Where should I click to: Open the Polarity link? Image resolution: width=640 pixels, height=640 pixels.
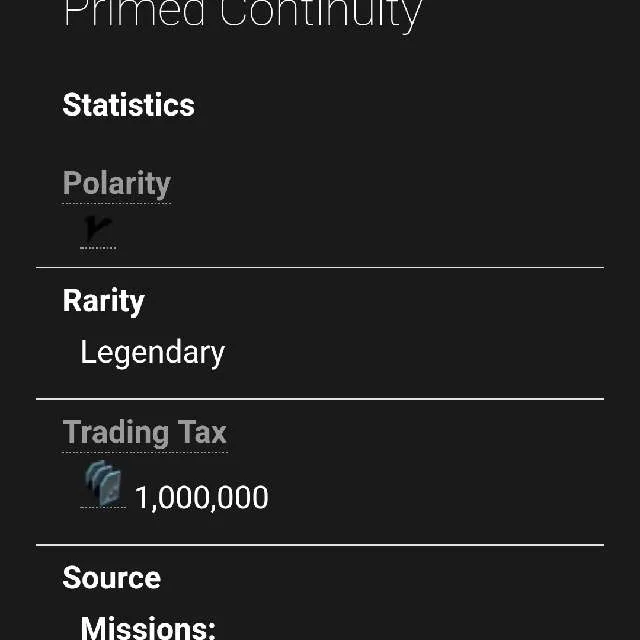point(116,184)
